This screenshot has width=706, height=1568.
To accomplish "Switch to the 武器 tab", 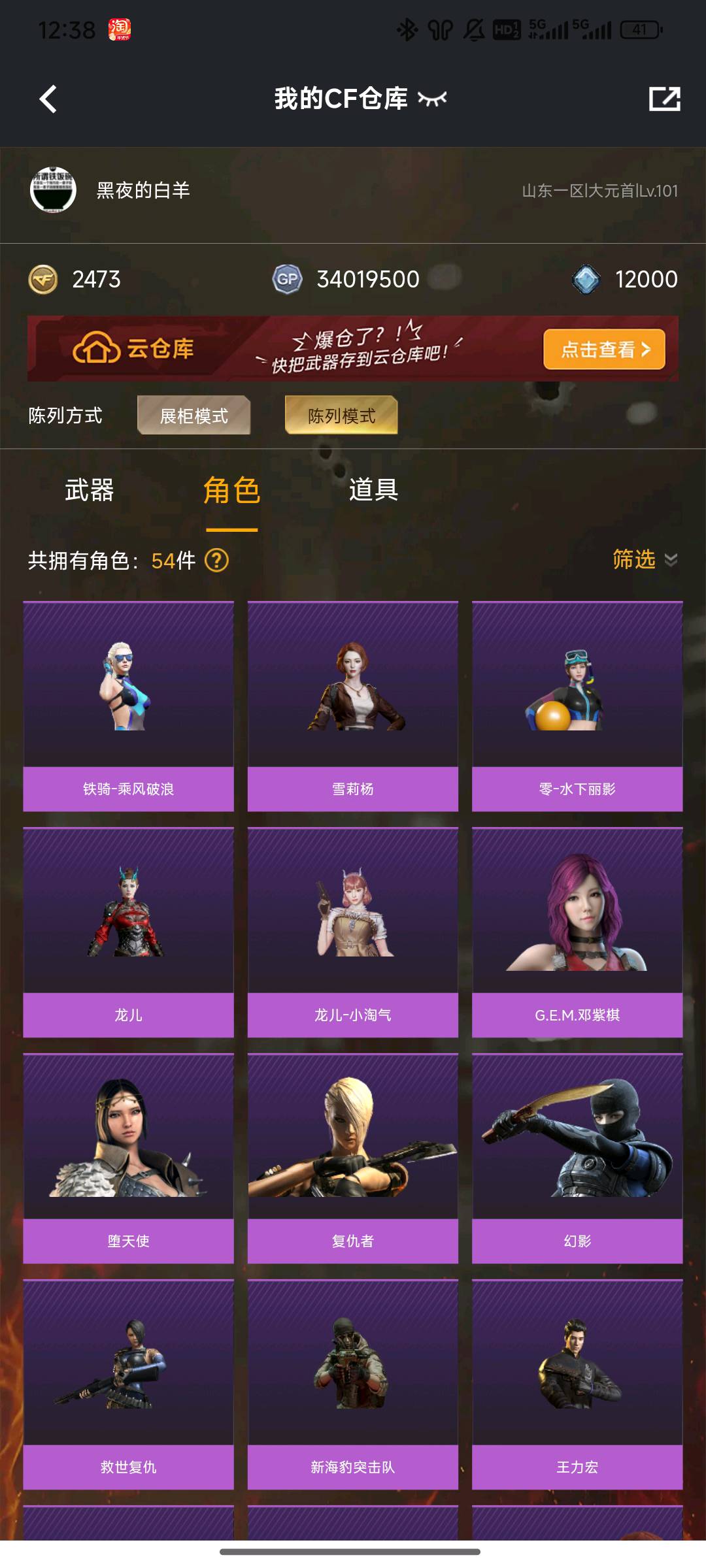I will click(x=90, y=490).
